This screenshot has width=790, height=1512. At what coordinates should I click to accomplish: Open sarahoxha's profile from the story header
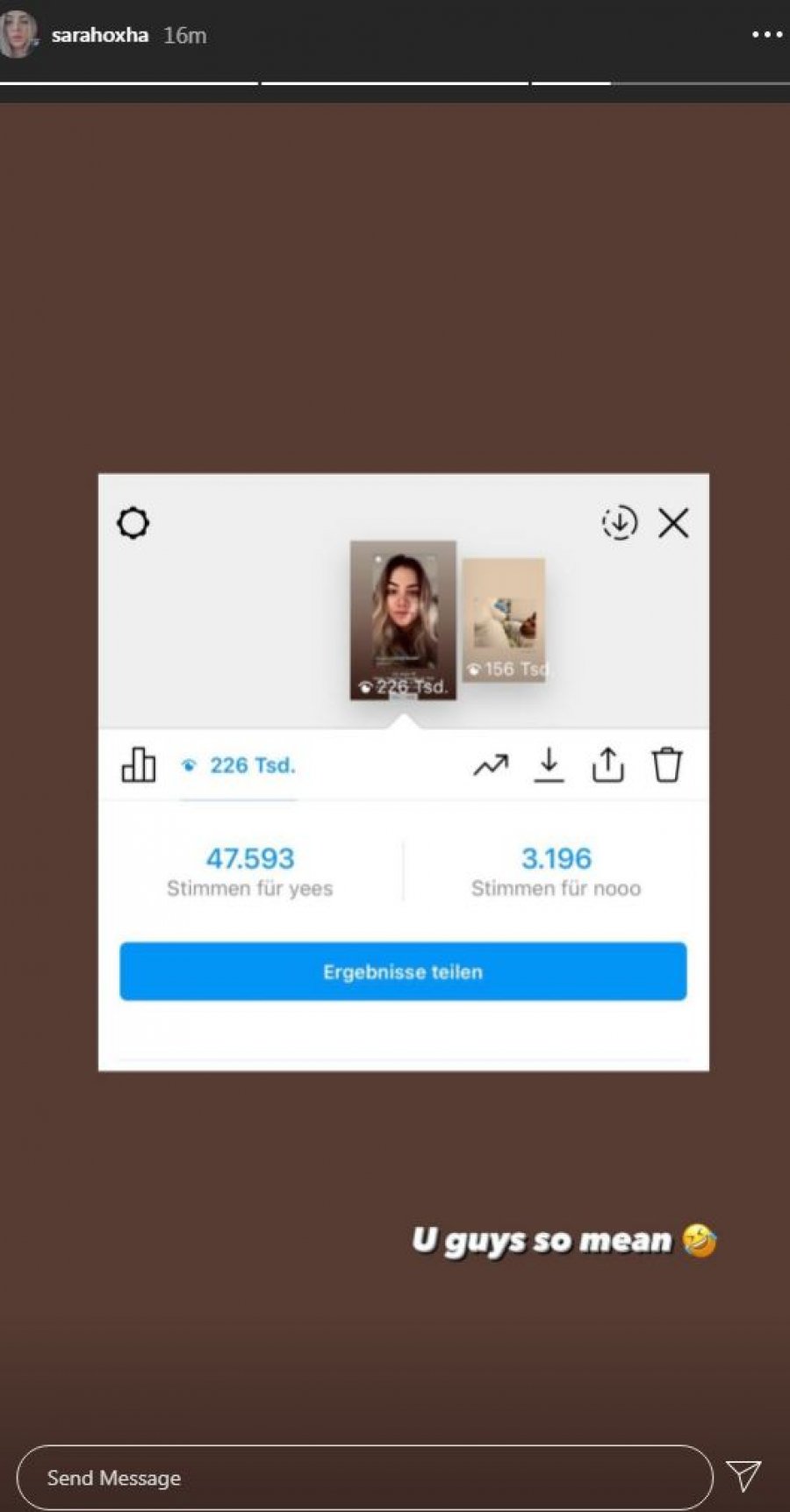99,35
